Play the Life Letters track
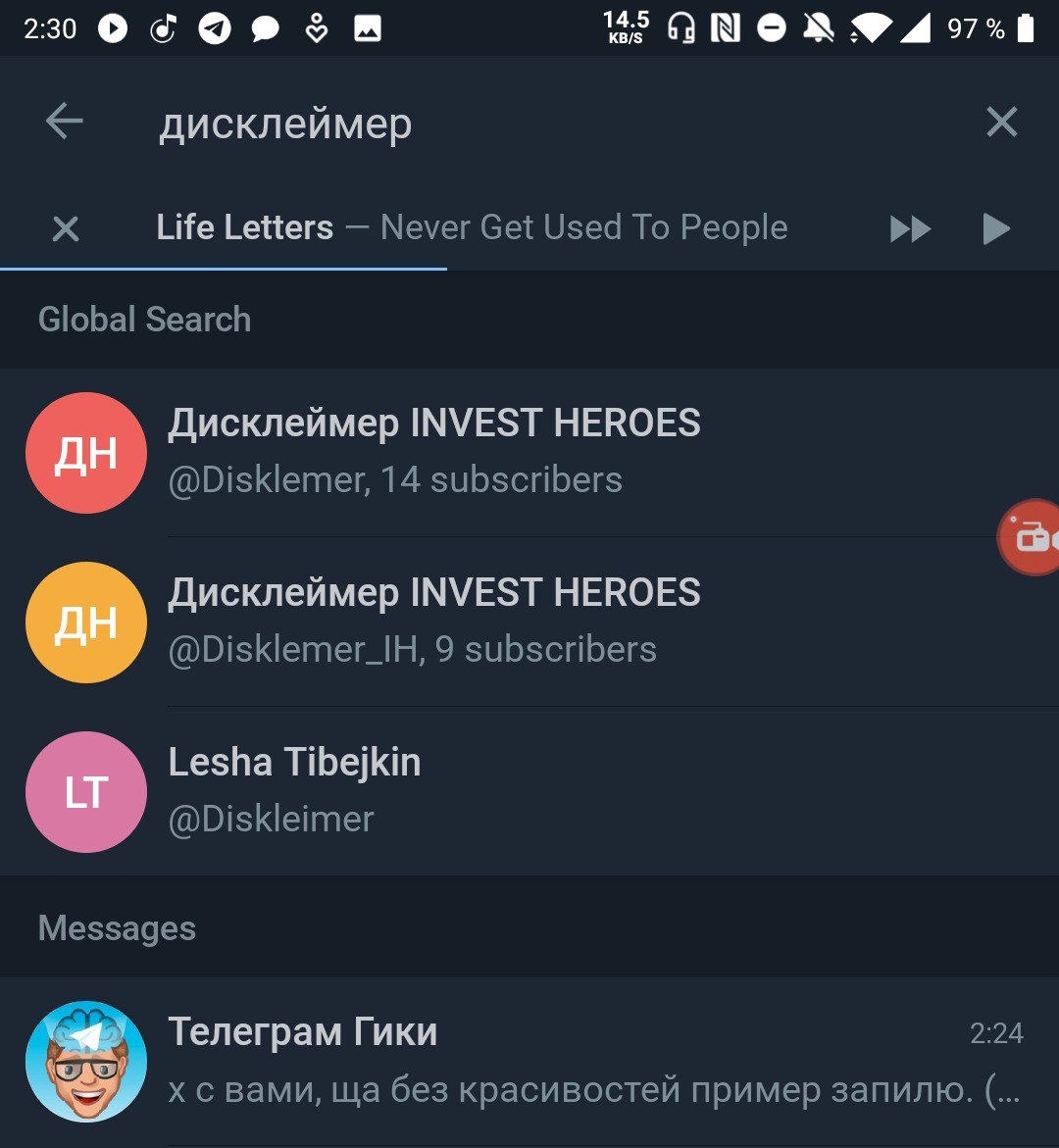The height and width of the screenshot is (1148, 1059). coord(995,229)
